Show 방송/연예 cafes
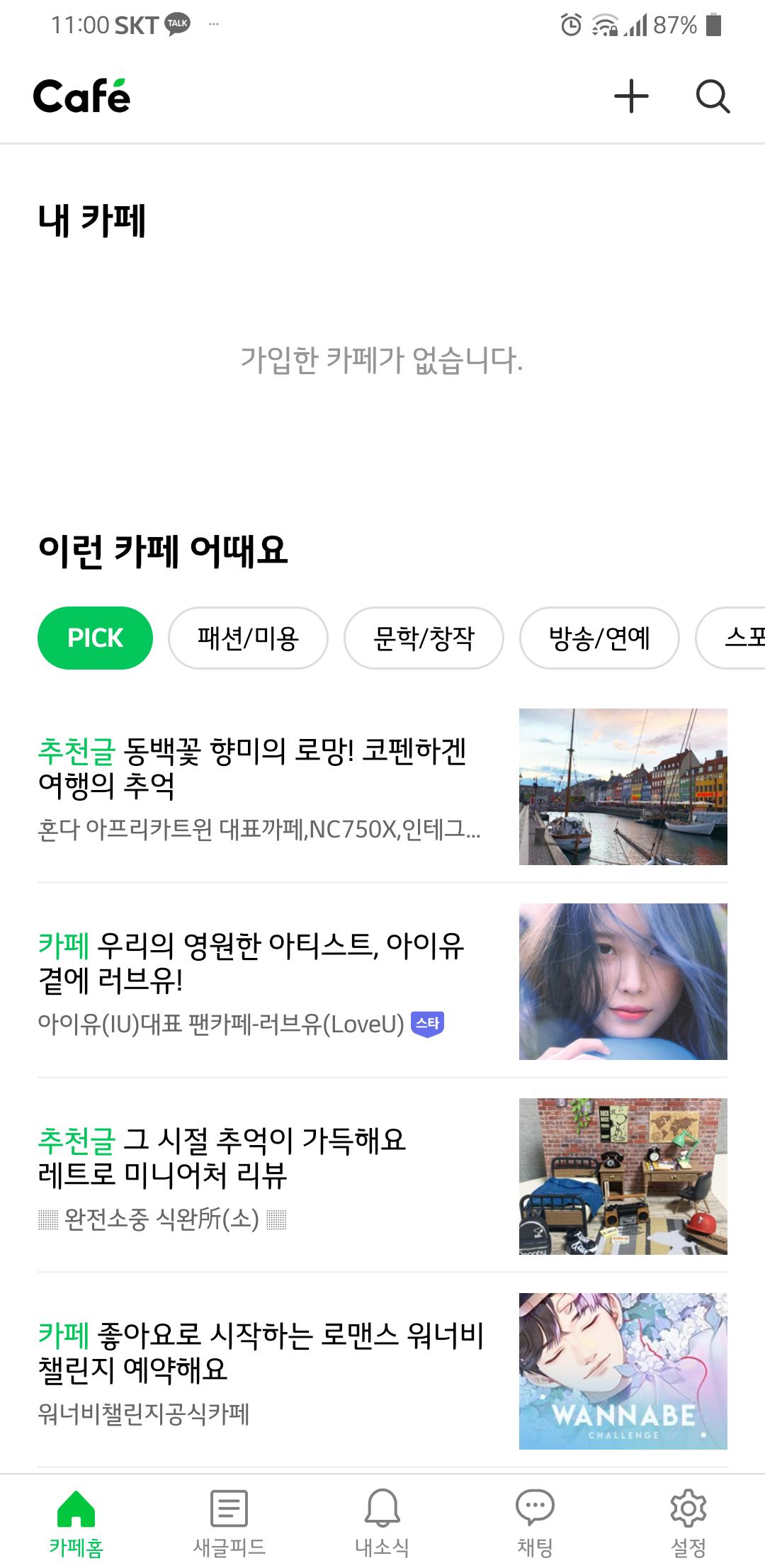This screenshot has height=1568, width=765. pos(599,638)
